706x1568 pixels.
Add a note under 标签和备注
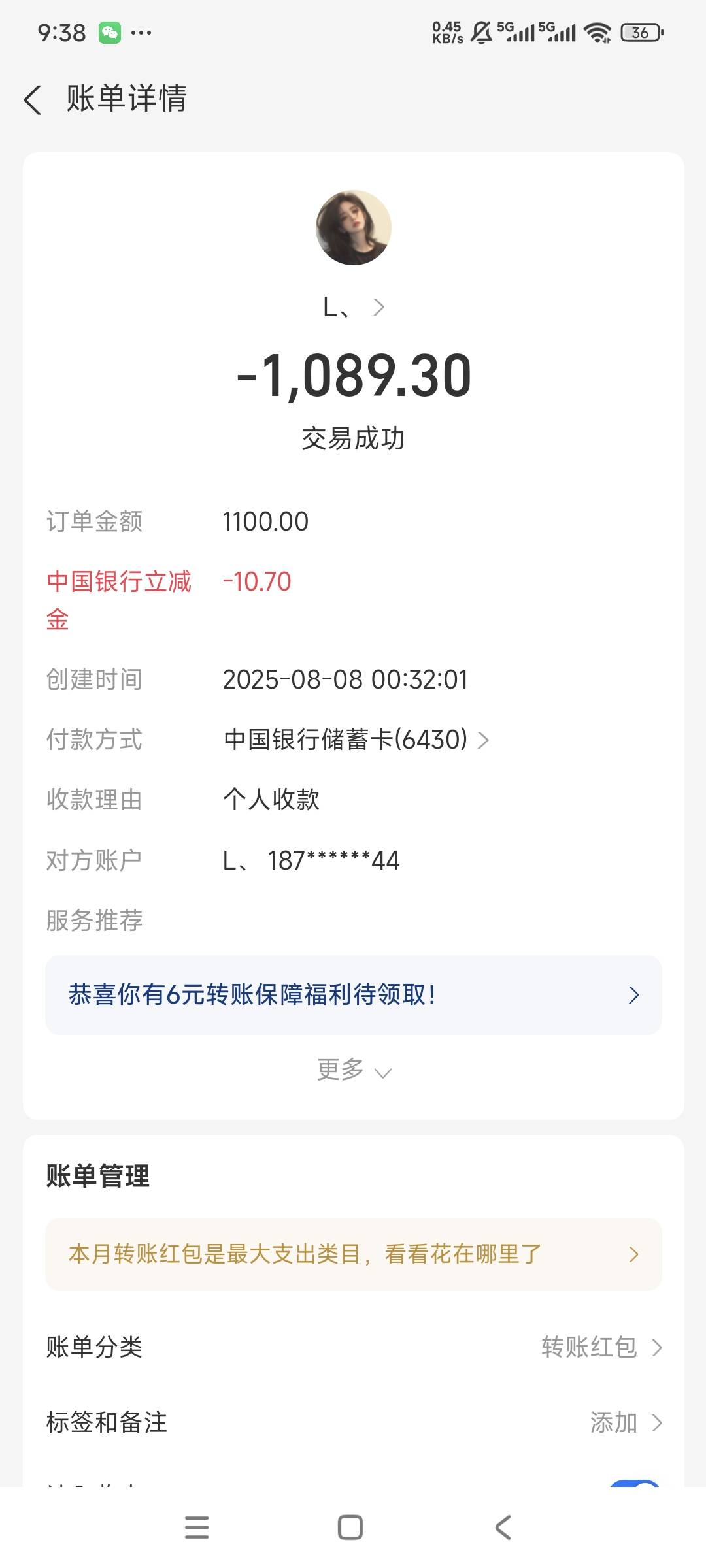pos(353,1422)
